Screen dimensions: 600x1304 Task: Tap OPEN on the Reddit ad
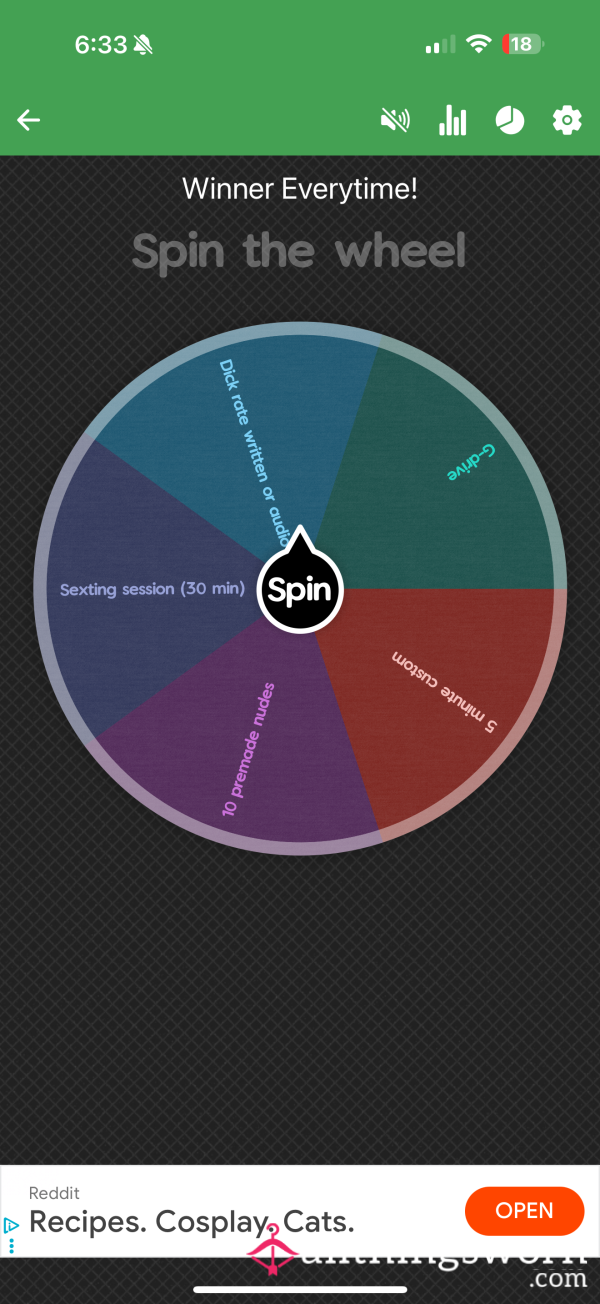click(524, 1211)
